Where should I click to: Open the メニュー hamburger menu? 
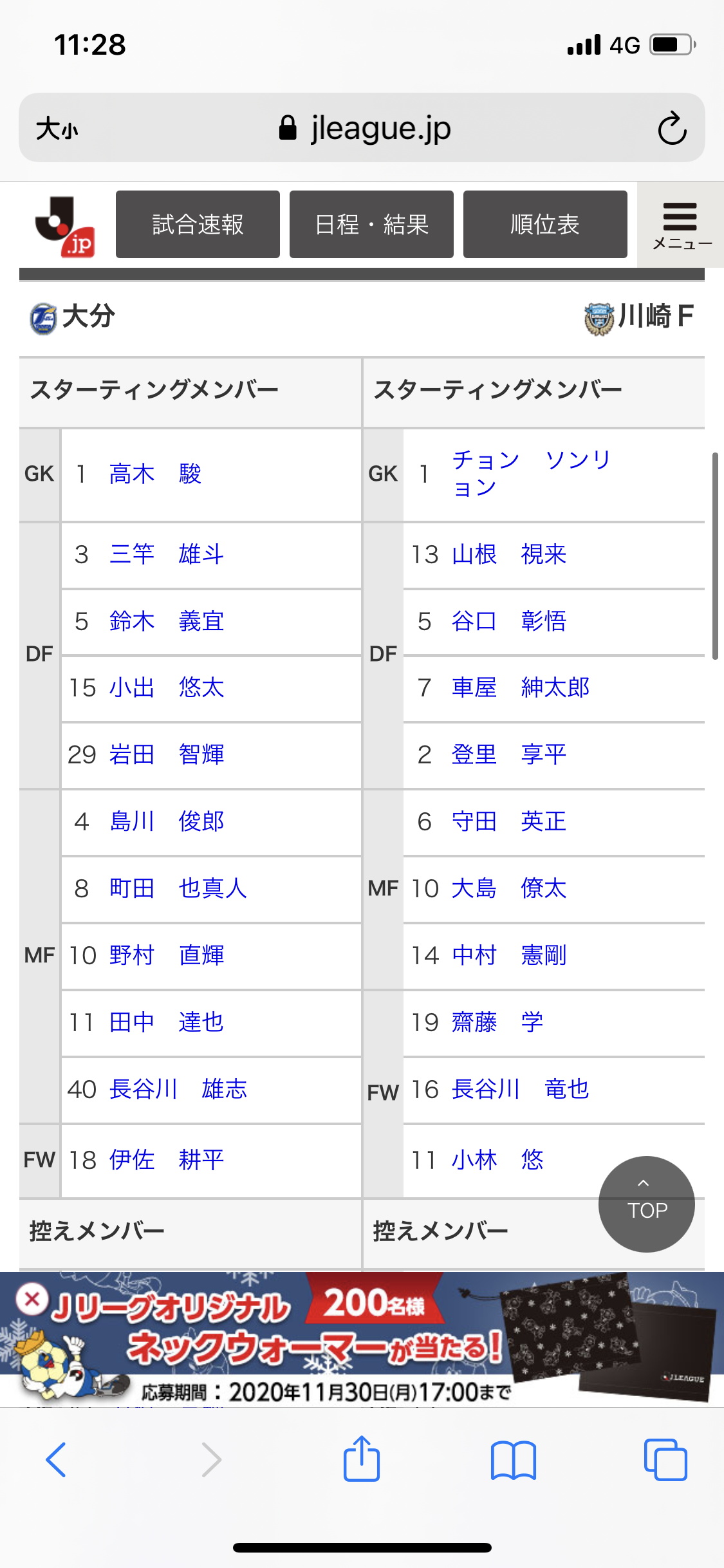click(681, 225)
